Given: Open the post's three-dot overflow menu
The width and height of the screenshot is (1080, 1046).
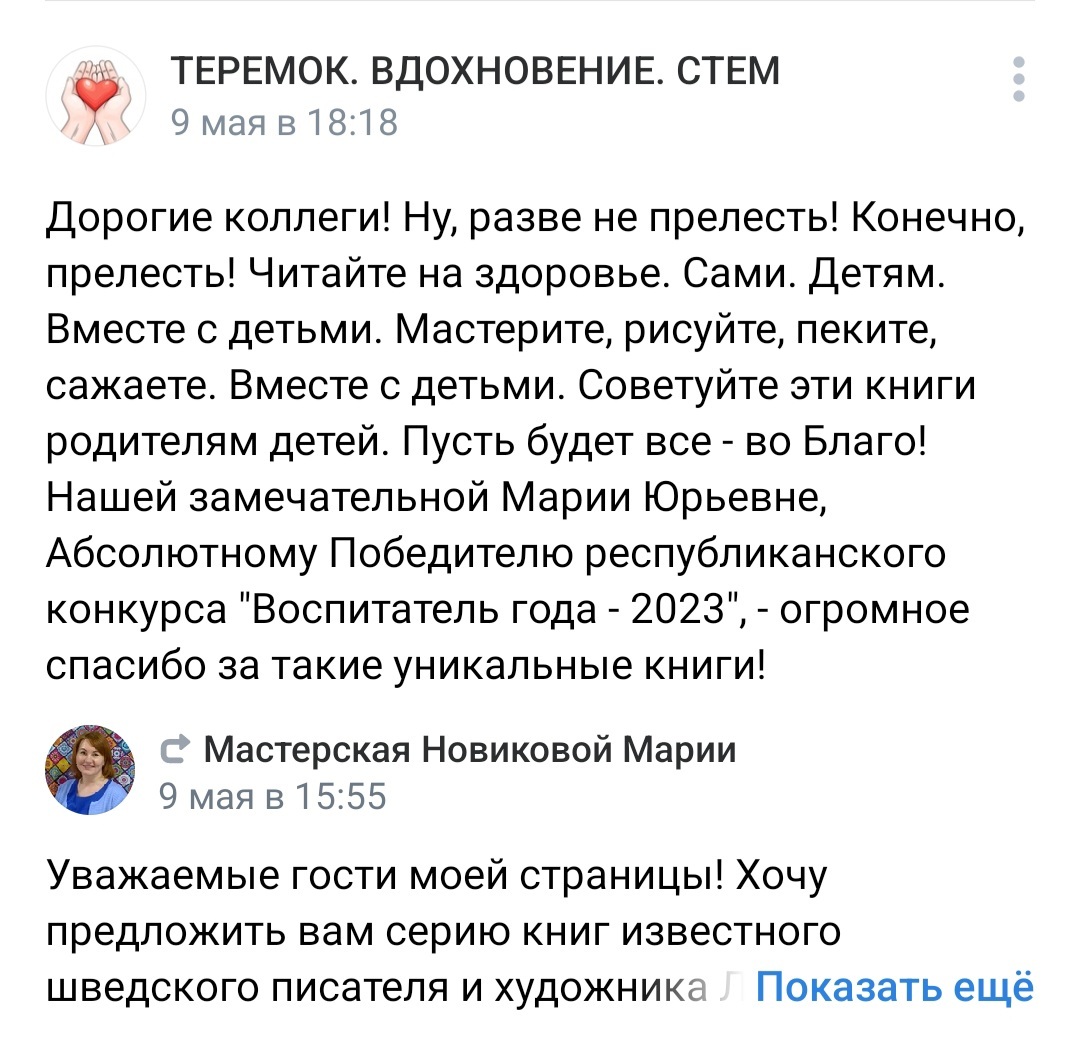Looking at the screenshot, I should pos(1018,79).
